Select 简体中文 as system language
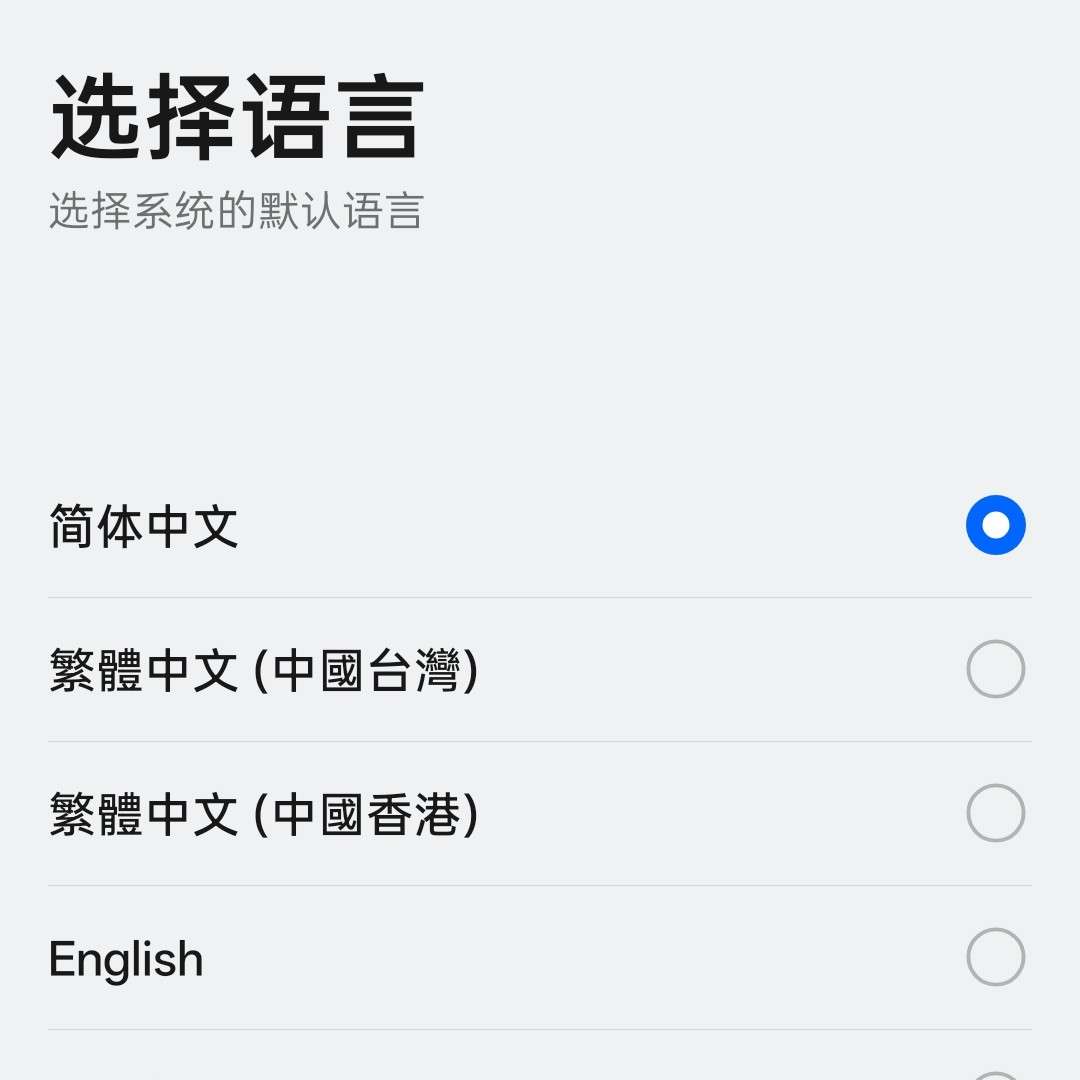1080x1080 pixels. tap(995, 525)
